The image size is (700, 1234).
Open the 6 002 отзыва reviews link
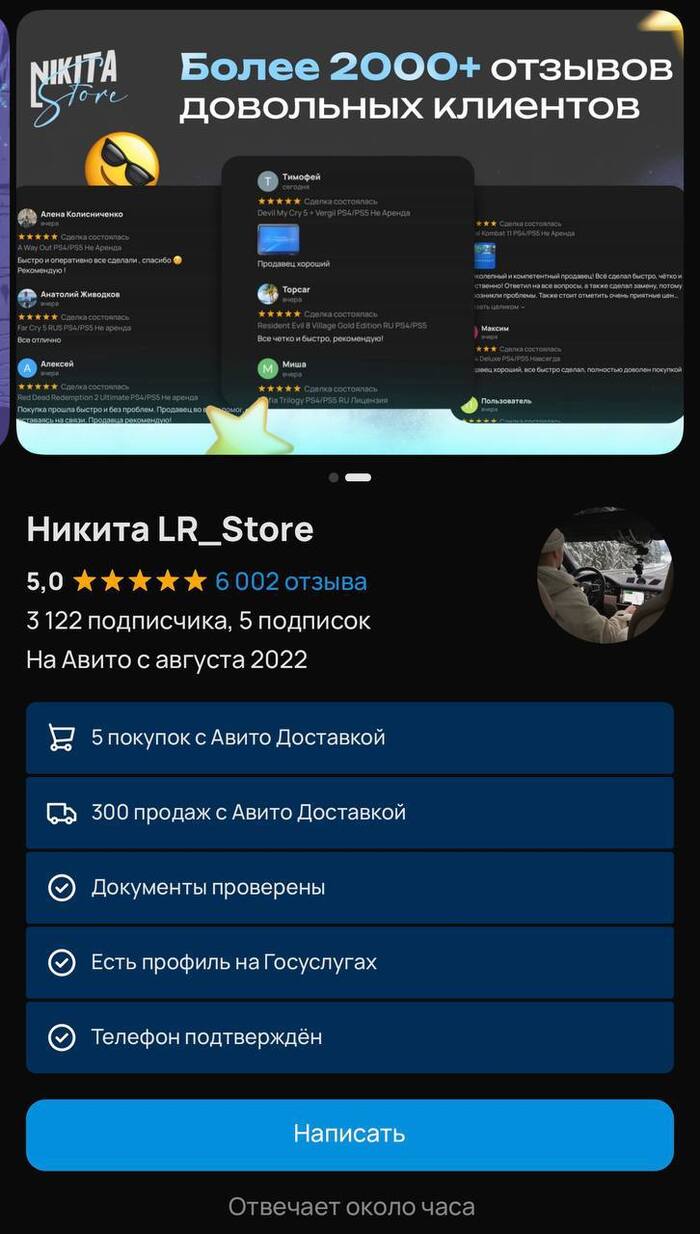pyautogui.click(x=290, y=581)
